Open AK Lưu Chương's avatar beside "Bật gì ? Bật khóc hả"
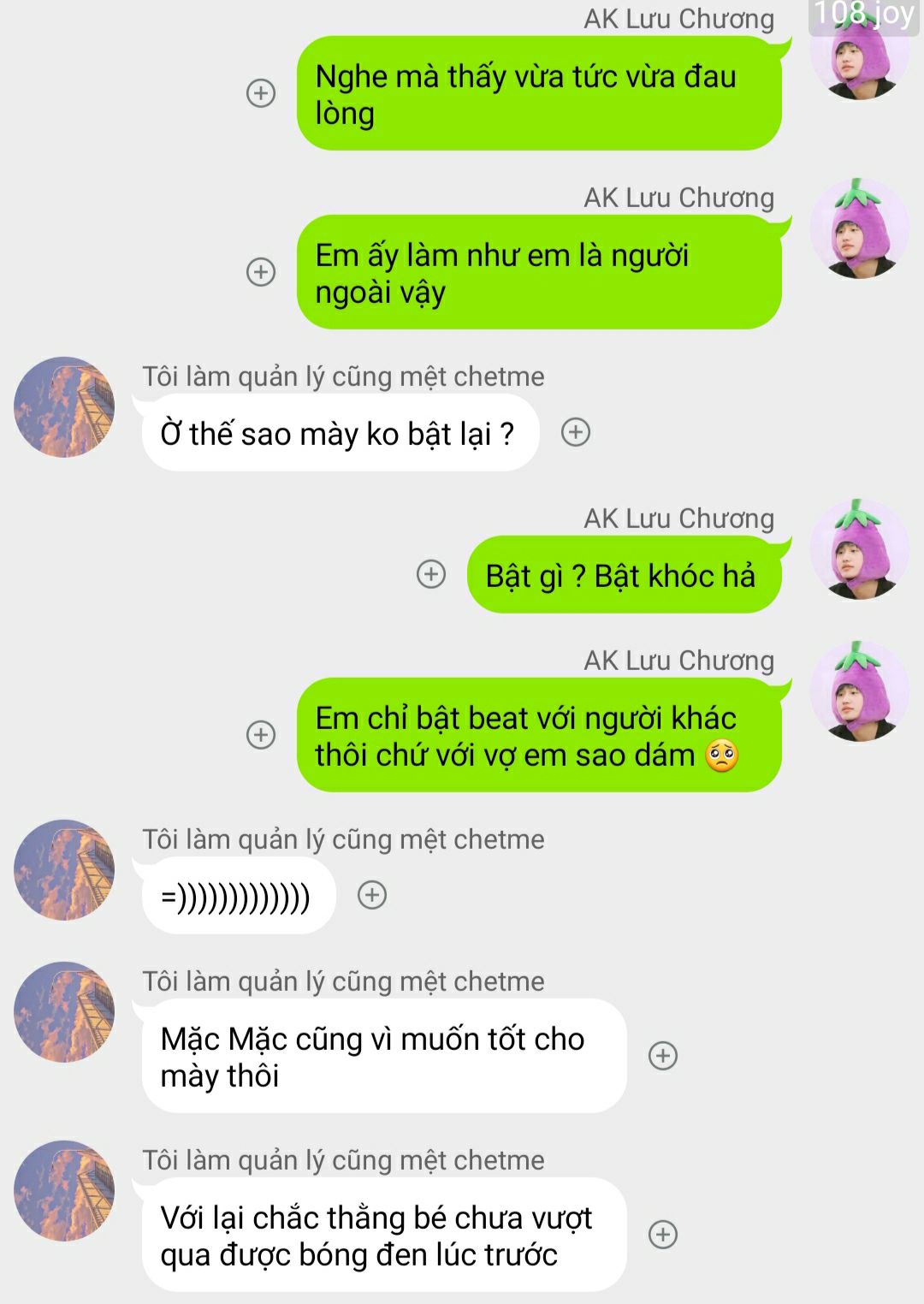 coord(859,549)
